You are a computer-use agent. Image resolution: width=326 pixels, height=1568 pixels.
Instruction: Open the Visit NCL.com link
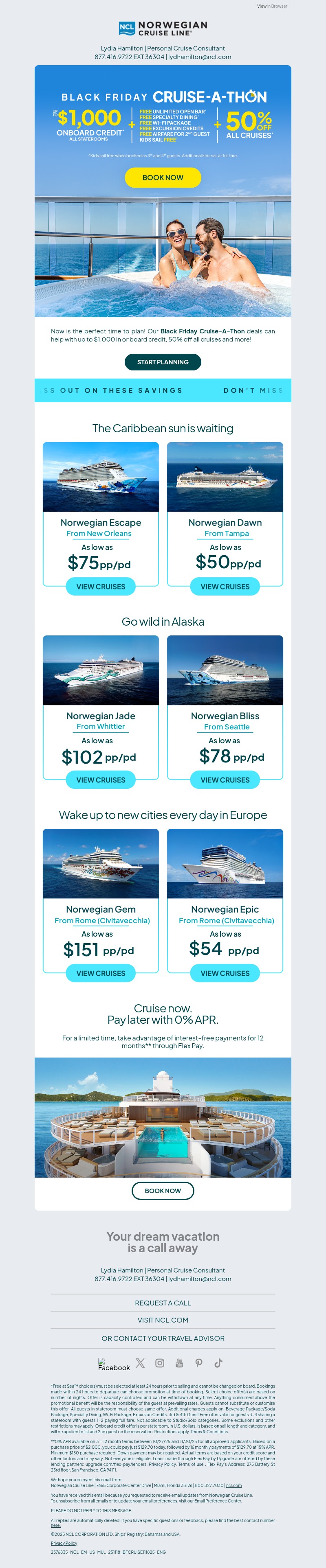[x=163, y=1320]
